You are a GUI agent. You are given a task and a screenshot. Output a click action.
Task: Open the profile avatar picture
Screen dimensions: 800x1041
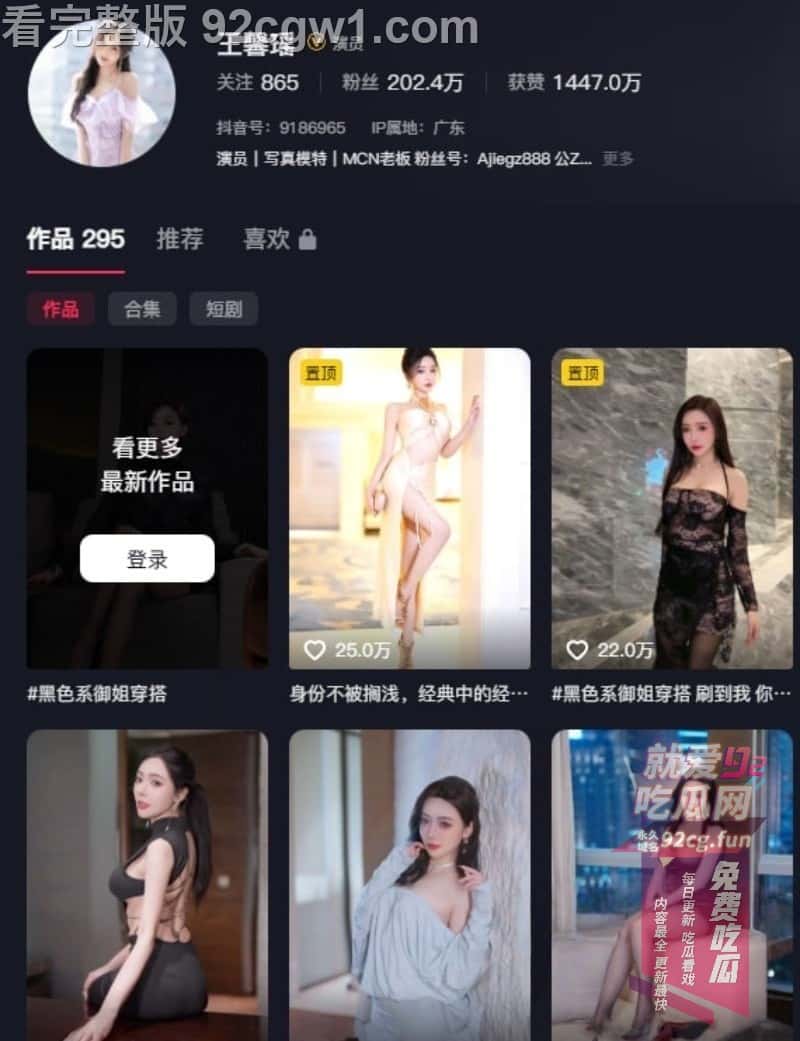click(x=101, y=93)
